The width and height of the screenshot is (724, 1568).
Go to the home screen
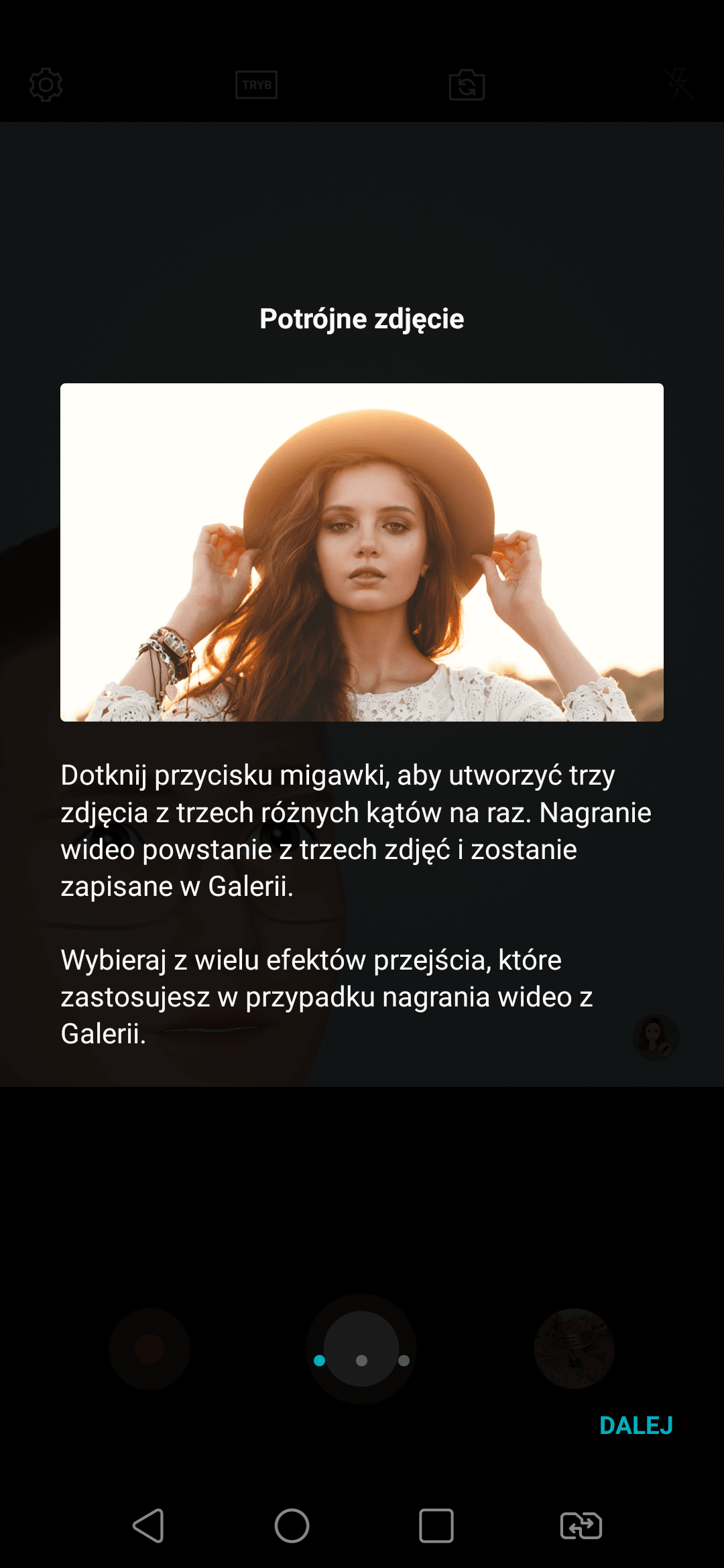[292, 1526]
